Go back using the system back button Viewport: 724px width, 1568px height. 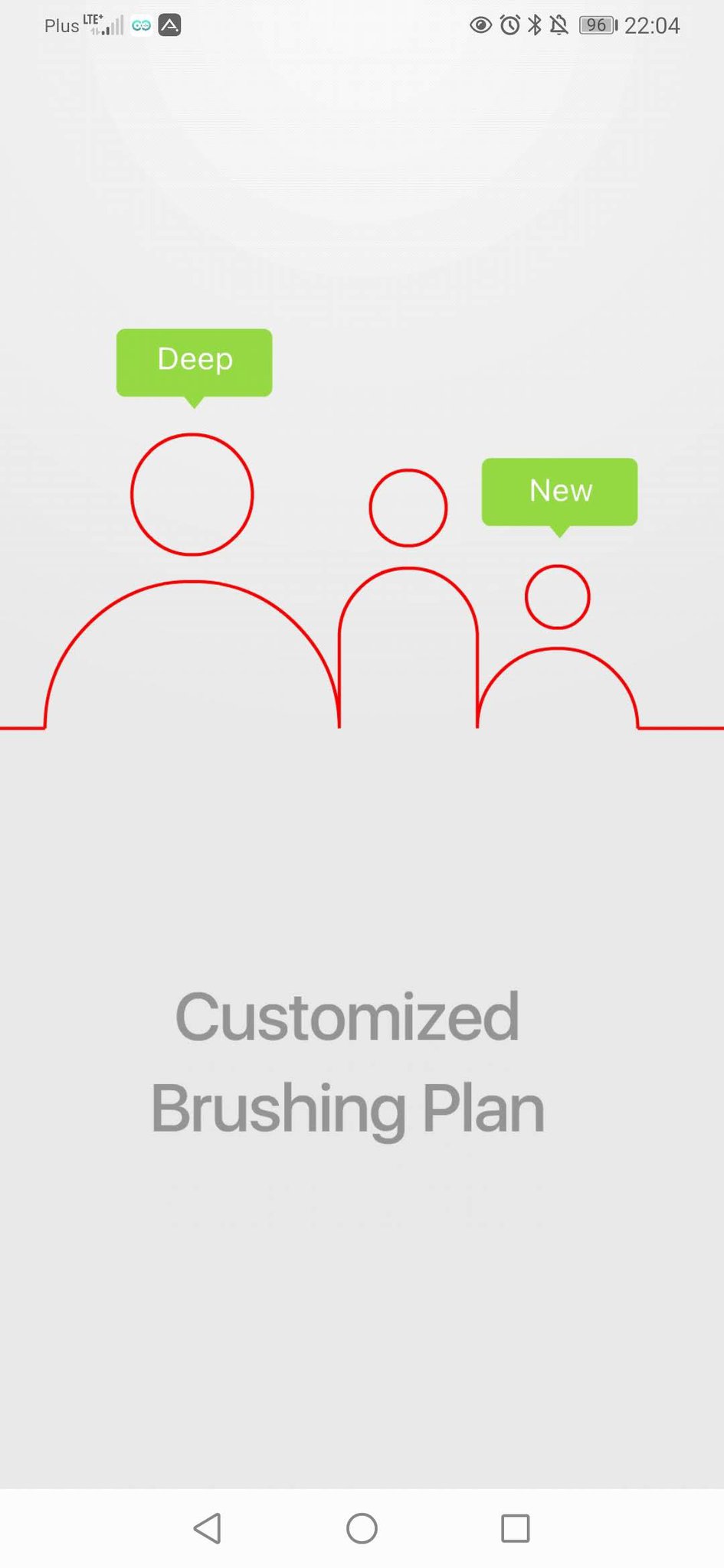pos(208,1528)
